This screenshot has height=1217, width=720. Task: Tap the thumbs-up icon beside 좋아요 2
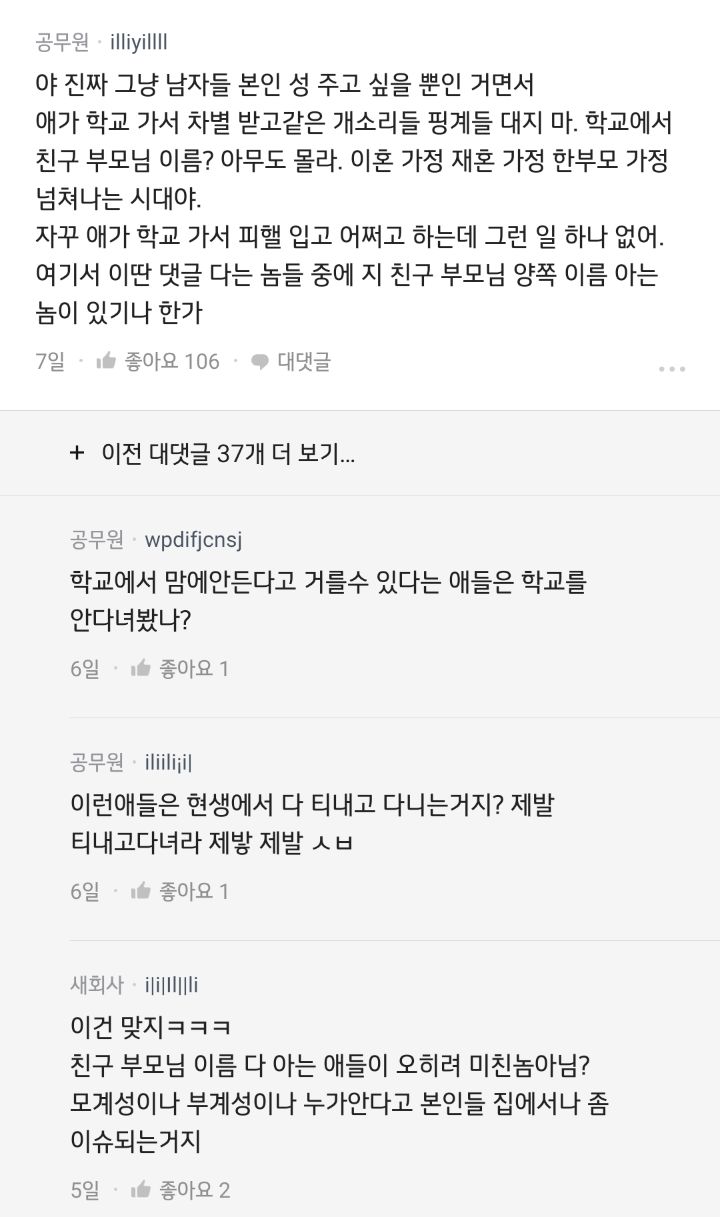pyautogui.click(x=139, y=1190)
